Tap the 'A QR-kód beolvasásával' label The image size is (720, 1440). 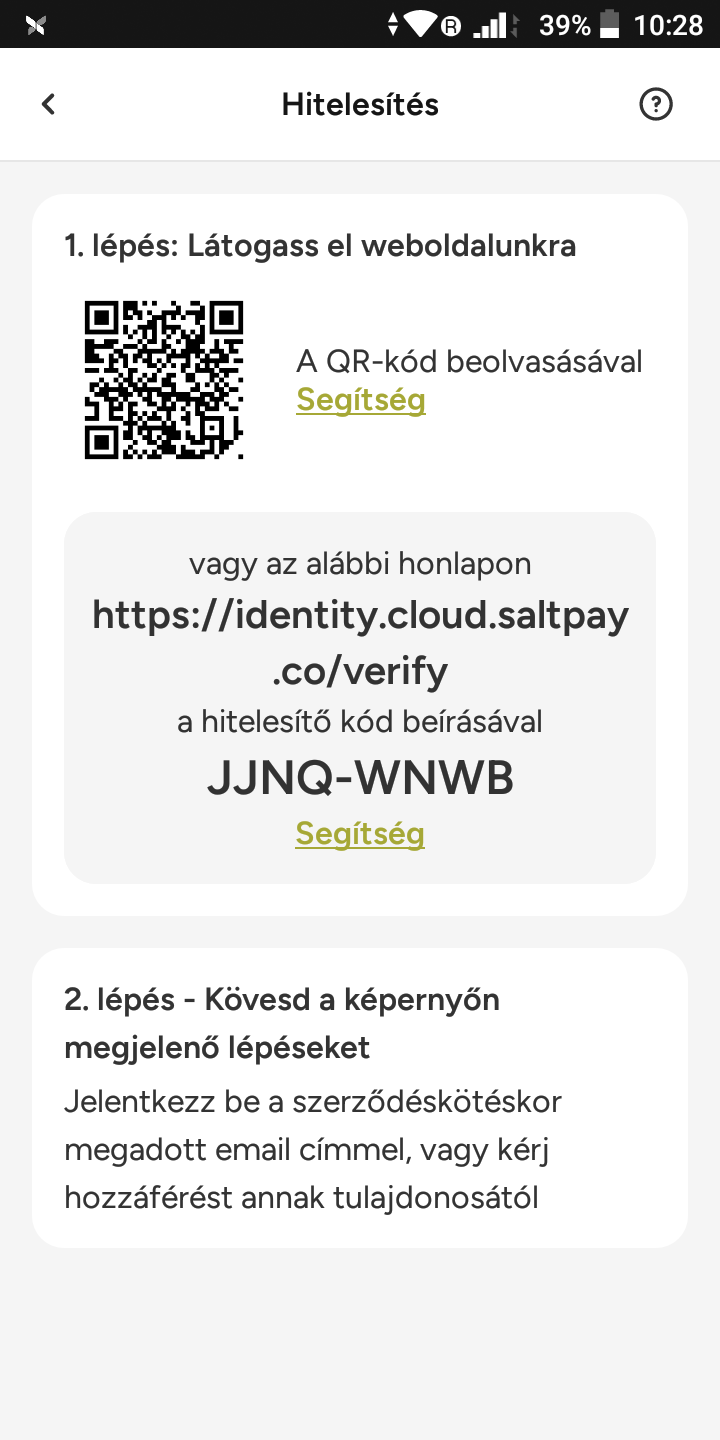point(468,361)
